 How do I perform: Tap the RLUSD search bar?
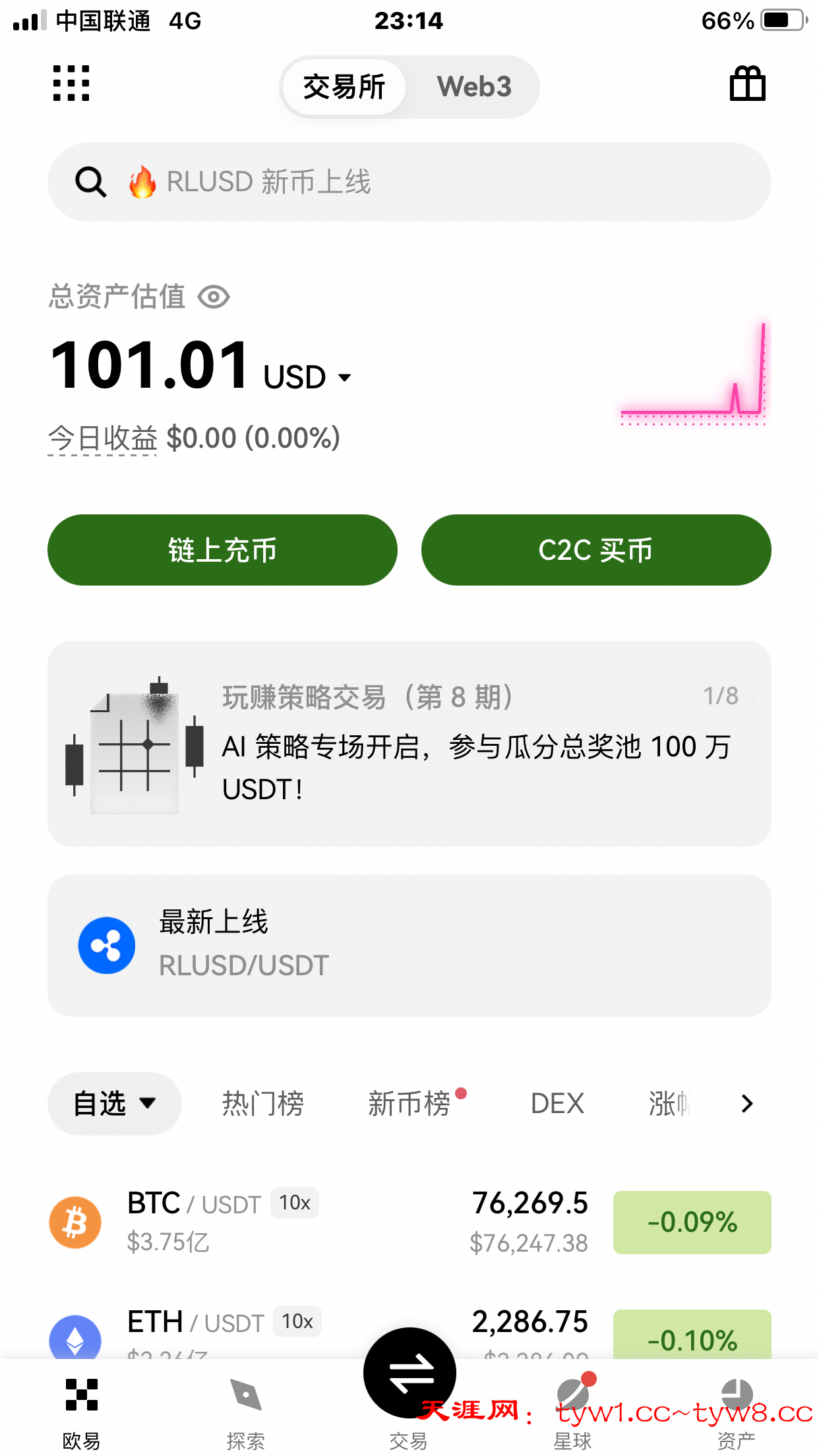[409, 182]
